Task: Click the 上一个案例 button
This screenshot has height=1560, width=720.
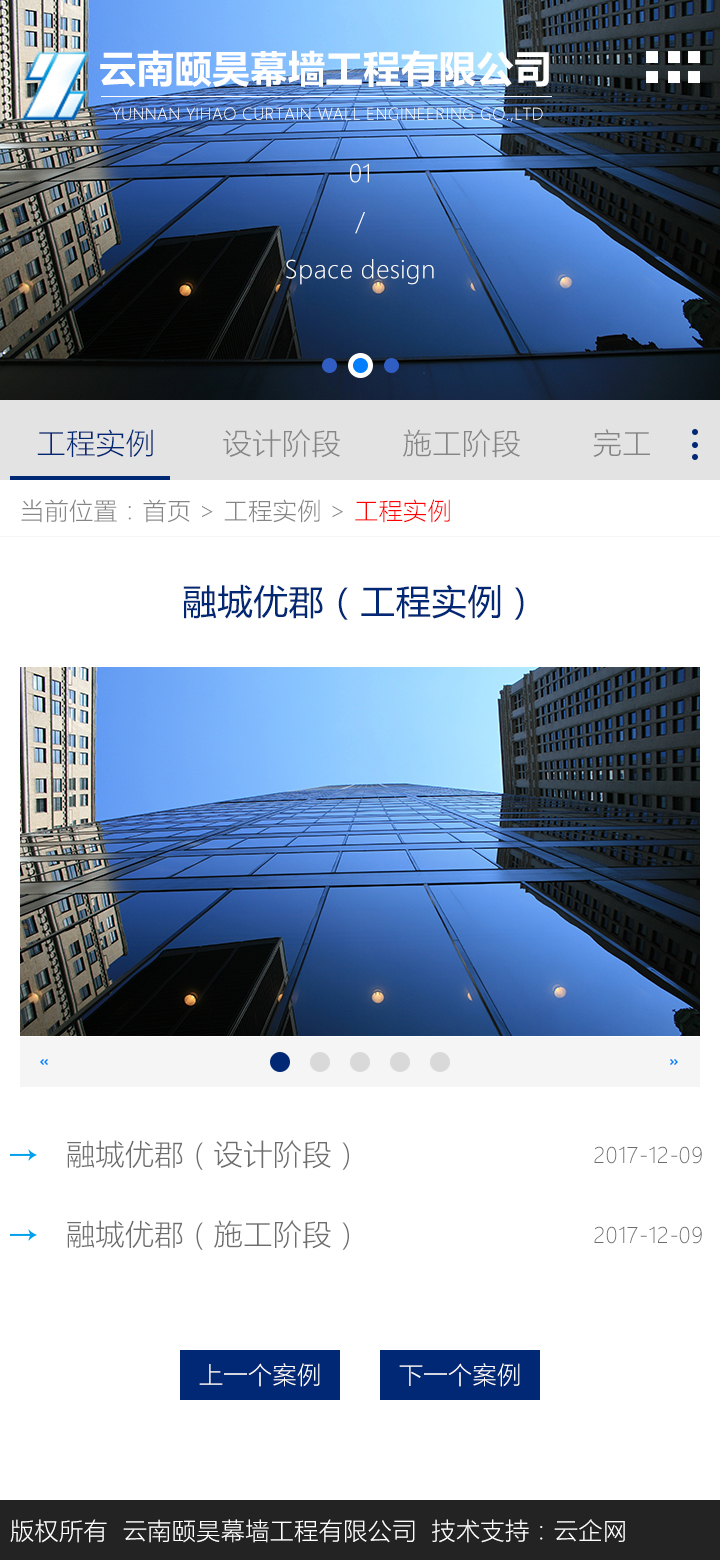Action: [x=260, y=1375]
